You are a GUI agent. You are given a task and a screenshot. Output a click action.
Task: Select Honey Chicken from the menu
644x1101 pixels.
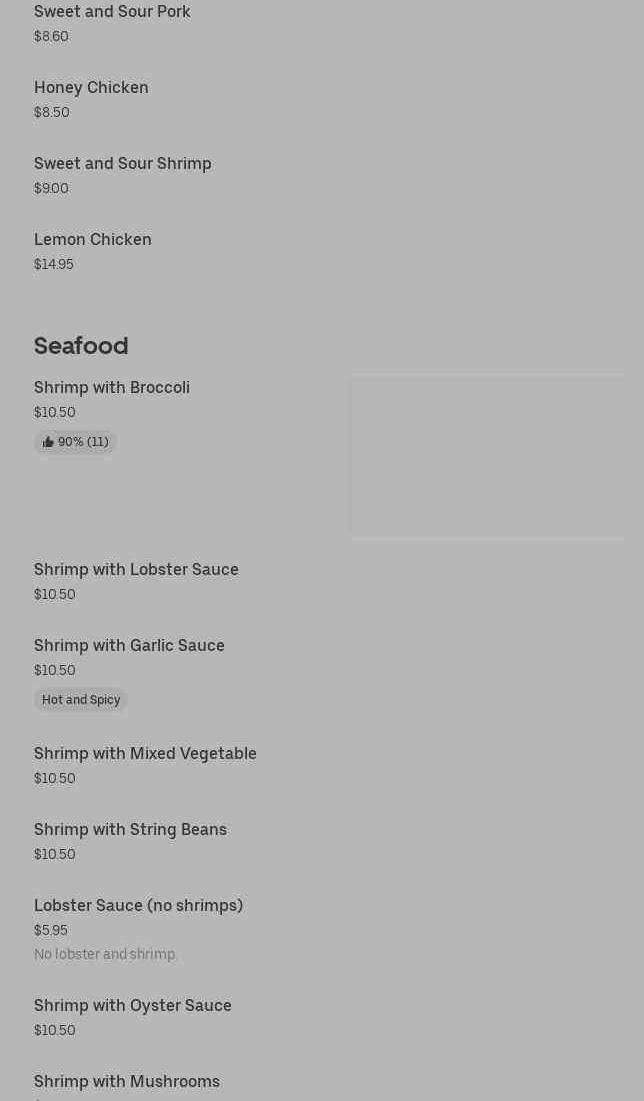coord(91,88)
